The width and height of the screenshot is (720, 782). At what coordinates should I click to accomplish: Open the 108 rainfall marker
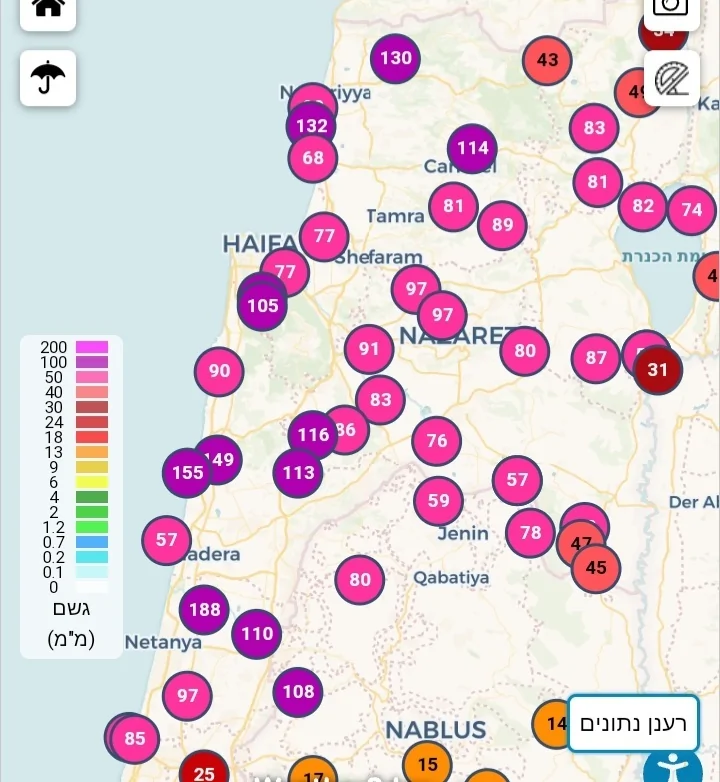pos(298,691)
